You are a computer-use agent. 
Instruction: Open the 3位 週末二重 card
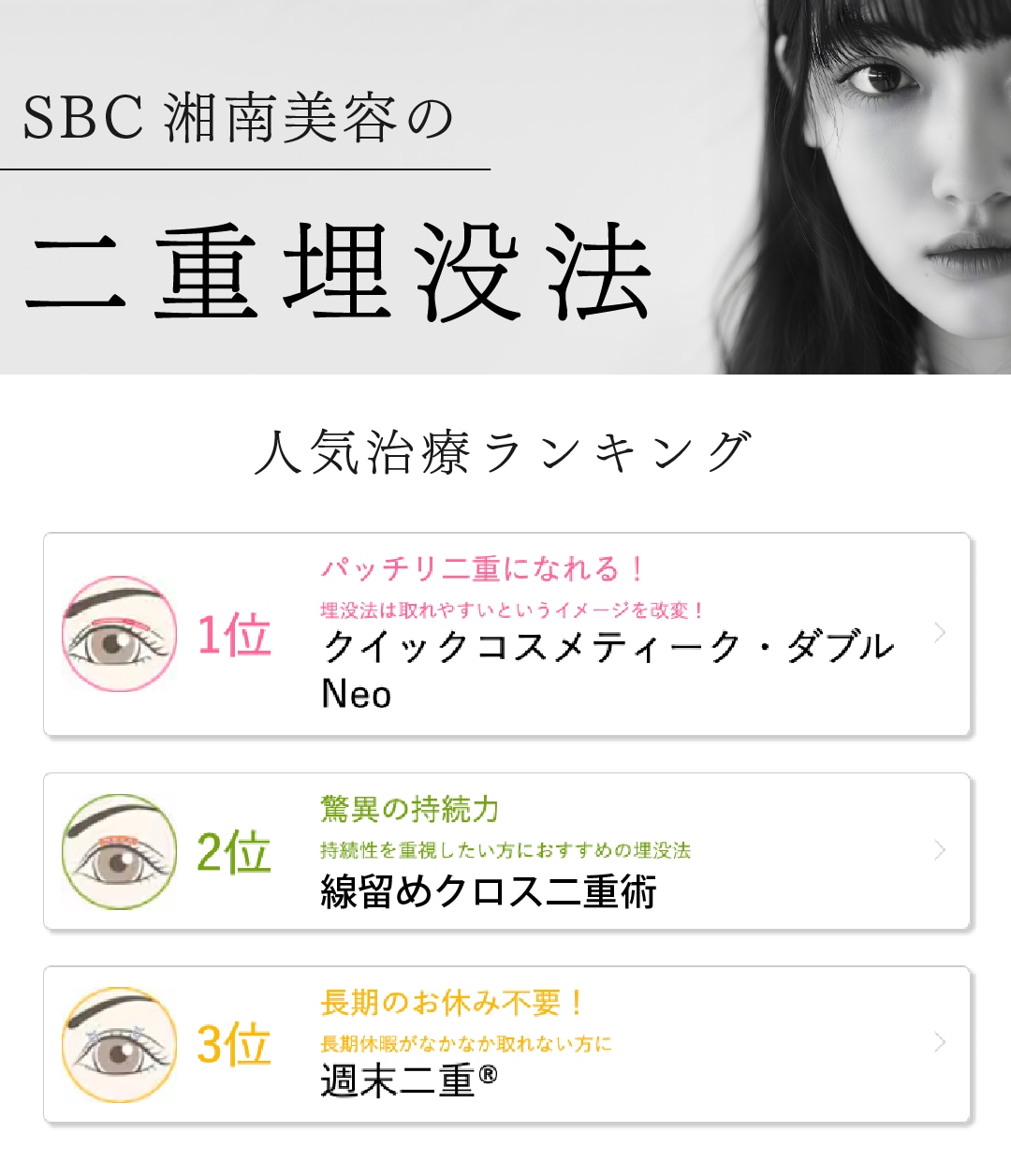tap(505, 1044)
